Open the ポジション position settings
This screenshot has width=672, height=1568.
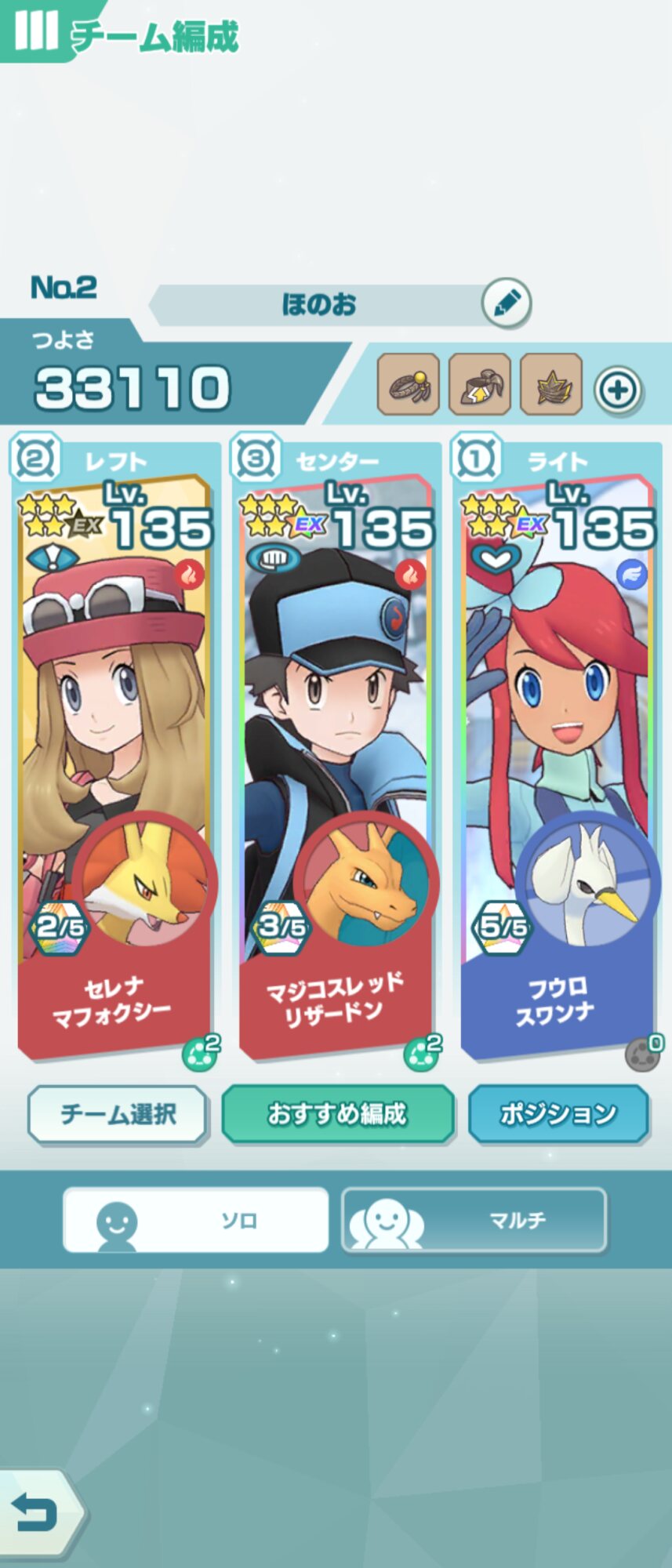click(x=558, y=1114)
